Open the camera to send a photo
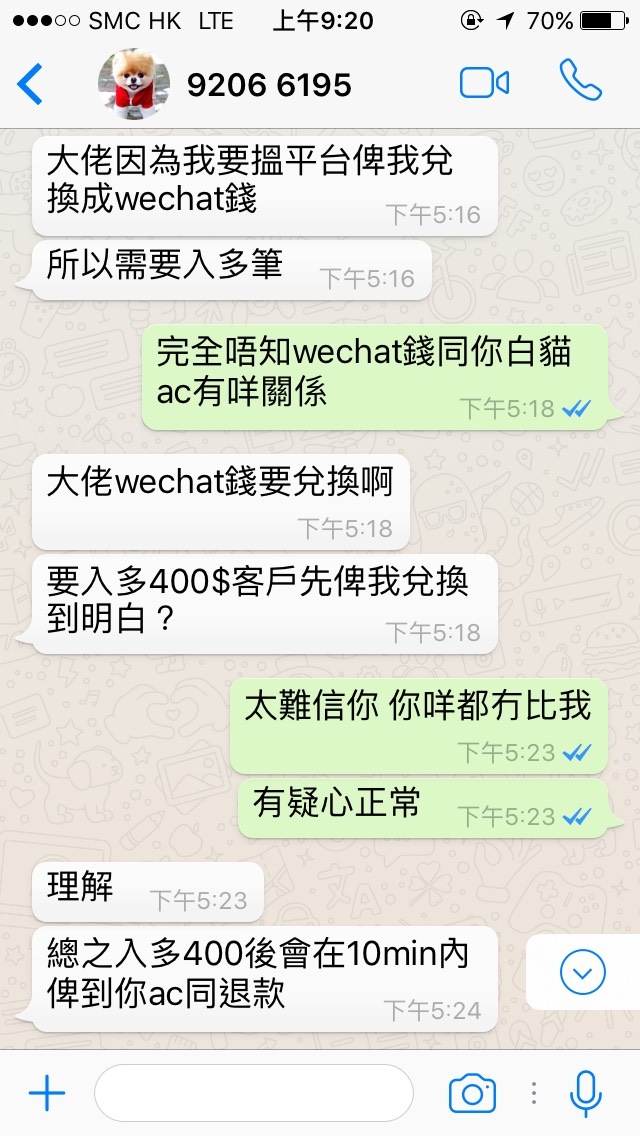Viewport: 640px width, 1136px height. [472, 1093]
